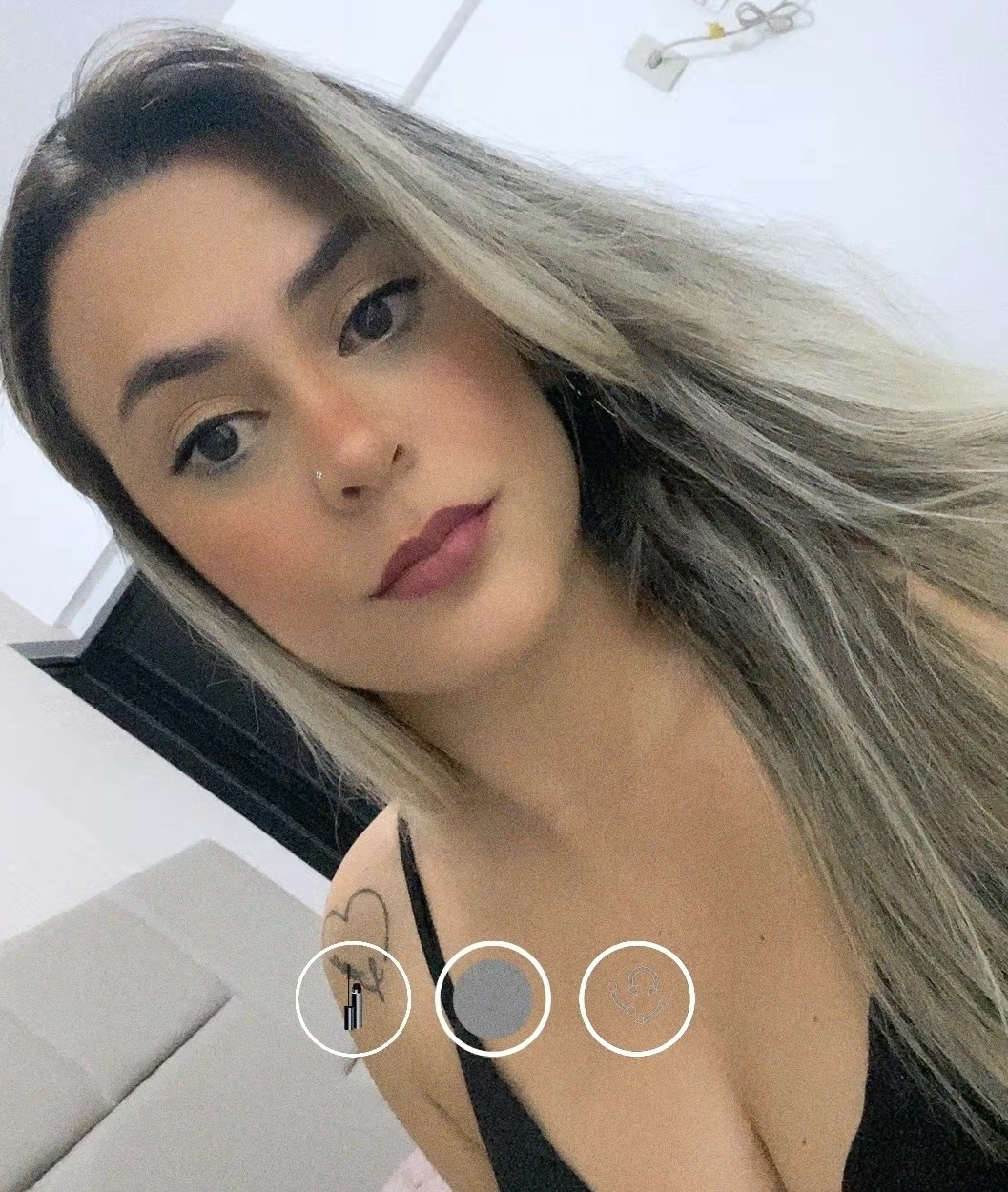Choose the face rotation arrows effect
1008x1192 pixels.
pyautogui.click(x=637, y=998)
